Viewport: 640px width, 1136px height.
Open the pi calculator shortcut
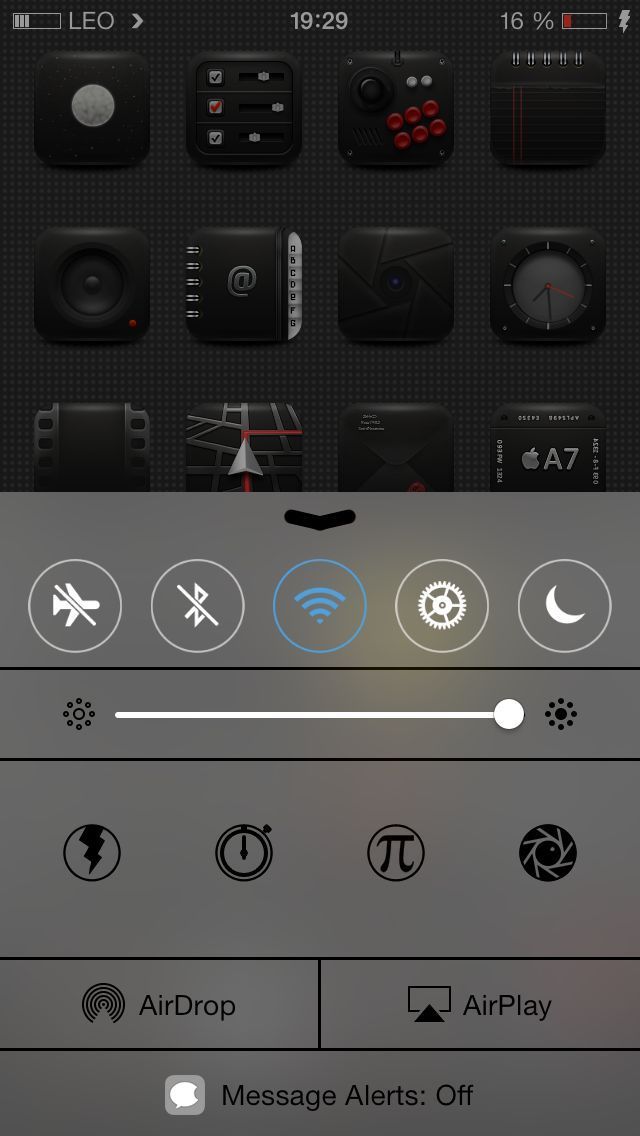click(x=396, y=853)
